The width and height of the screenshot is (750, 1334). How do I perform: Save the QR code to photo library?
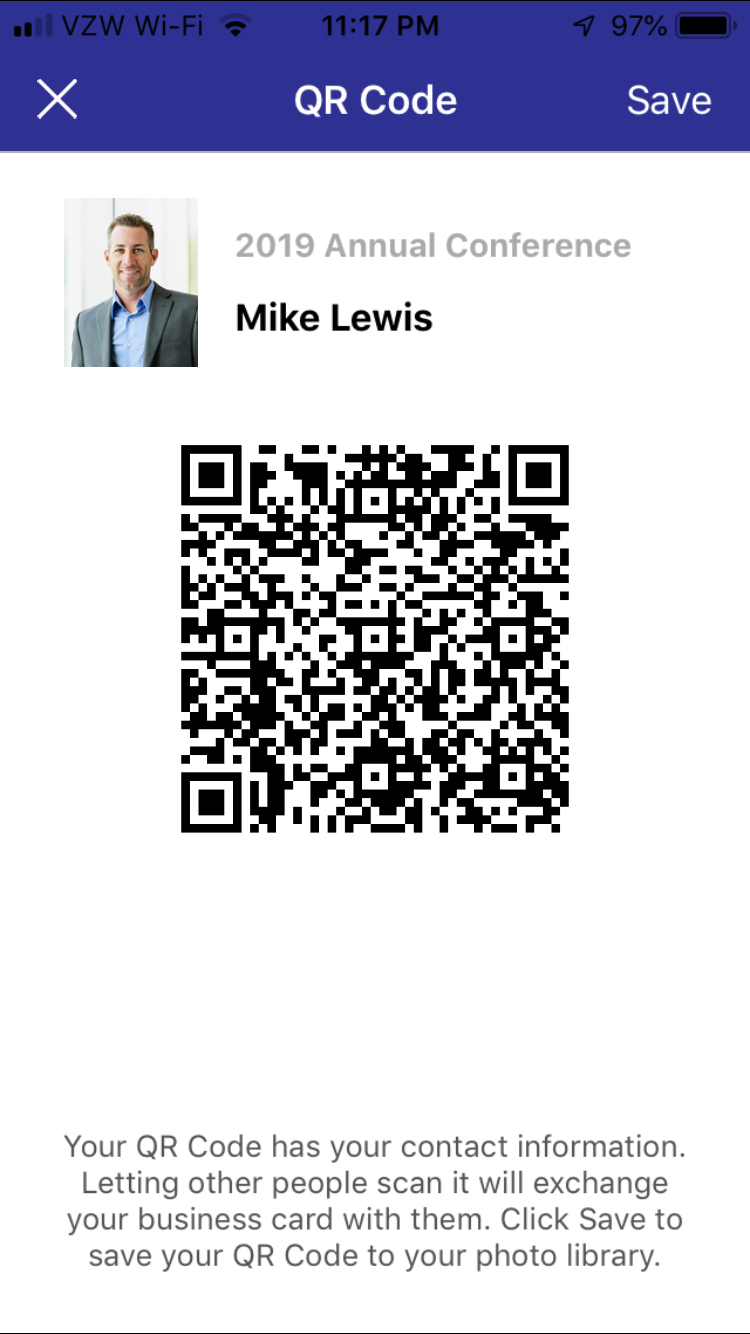668,100
